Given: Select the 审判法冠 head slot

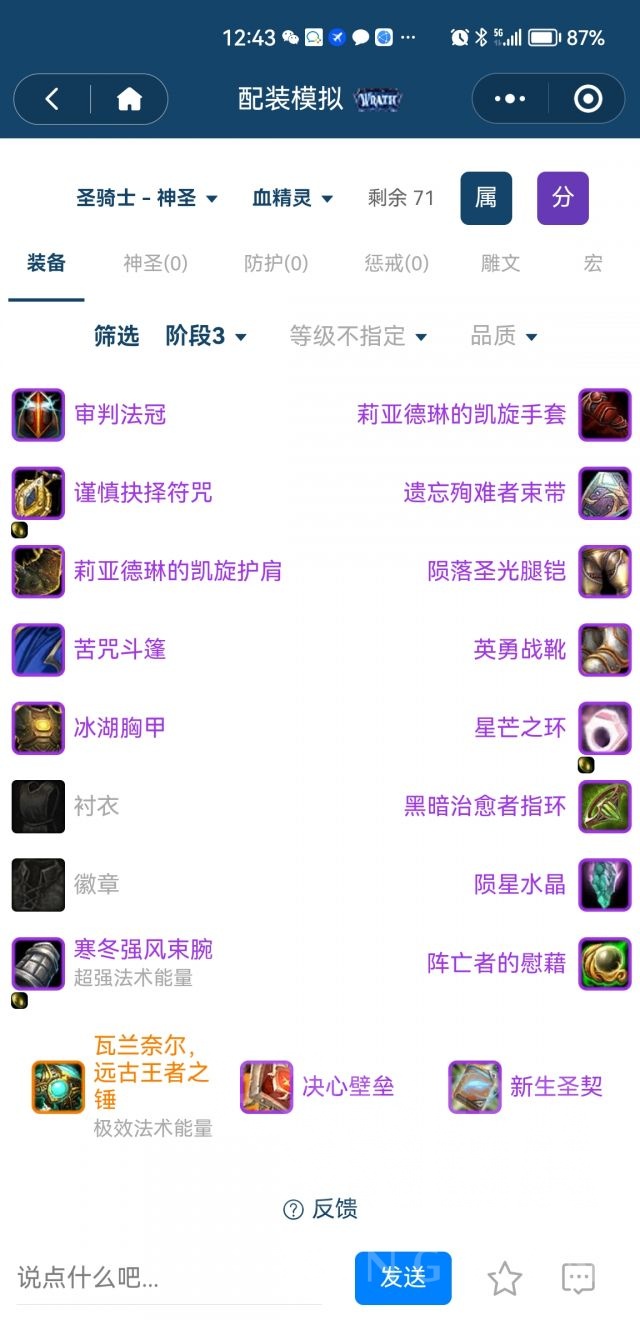Looking at the screenshot, I should point(119,414).
